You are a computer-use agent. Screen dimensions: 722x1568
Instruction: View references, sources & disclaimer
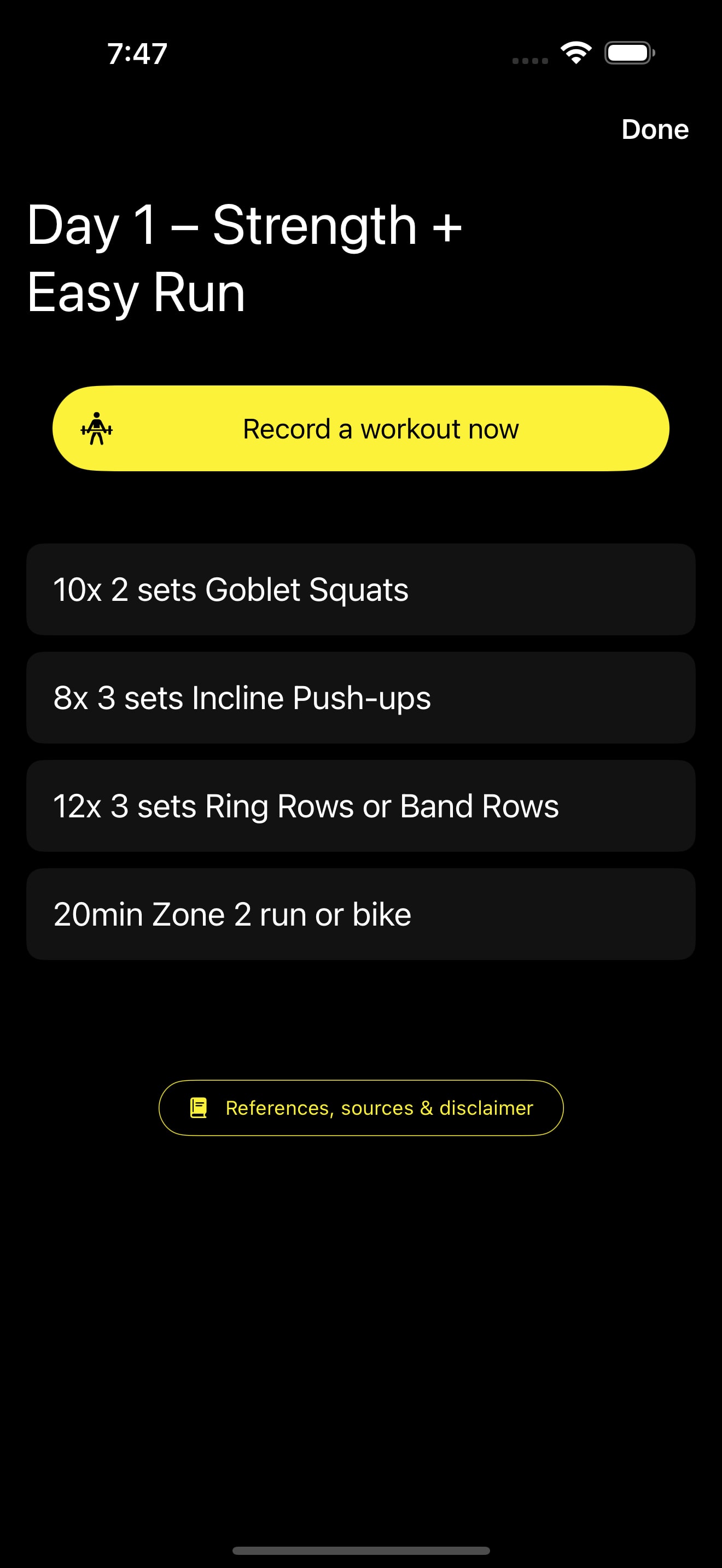click(360, 1108)
